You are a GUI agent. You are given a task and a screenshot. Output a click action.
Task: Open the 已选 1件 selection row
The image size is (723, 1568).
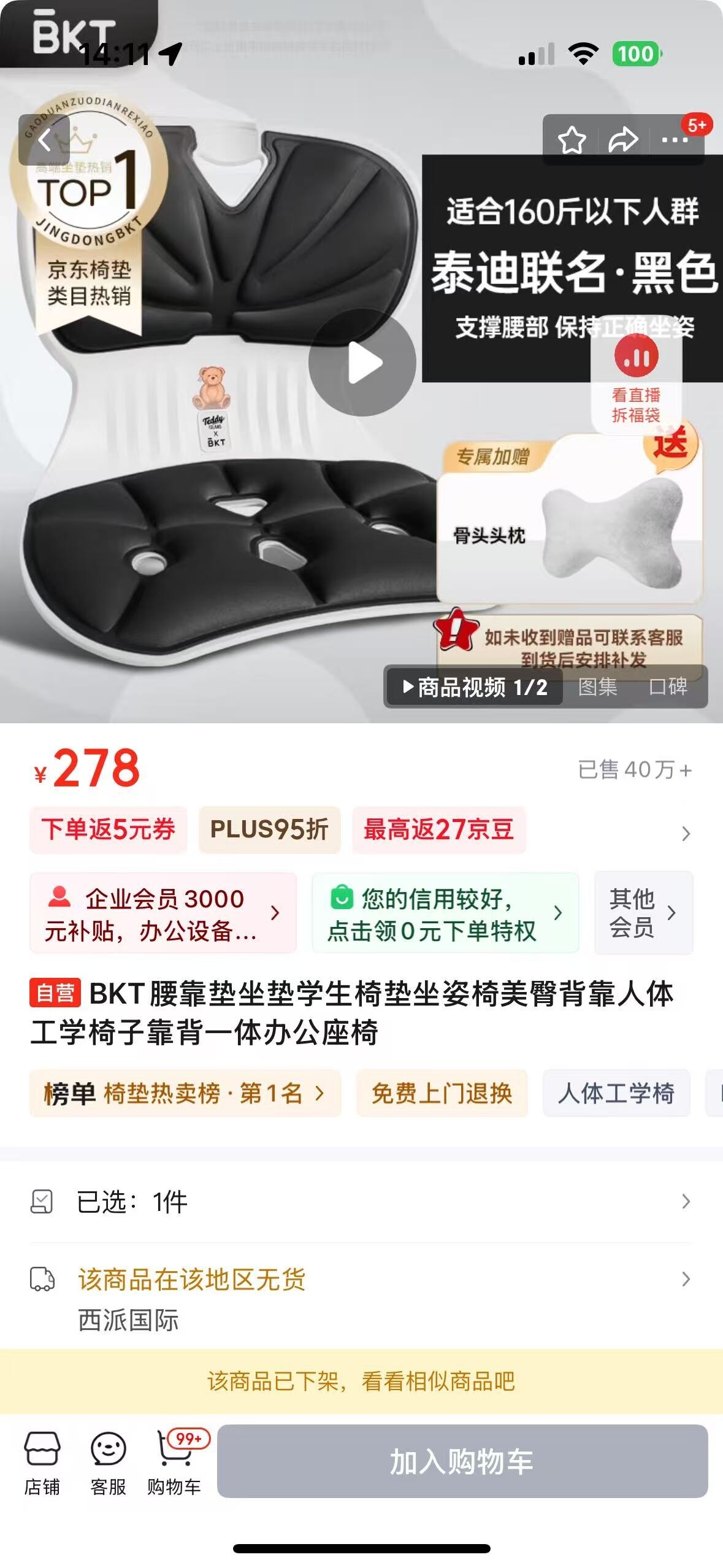pyautogui.click(x=361, y=1201)
